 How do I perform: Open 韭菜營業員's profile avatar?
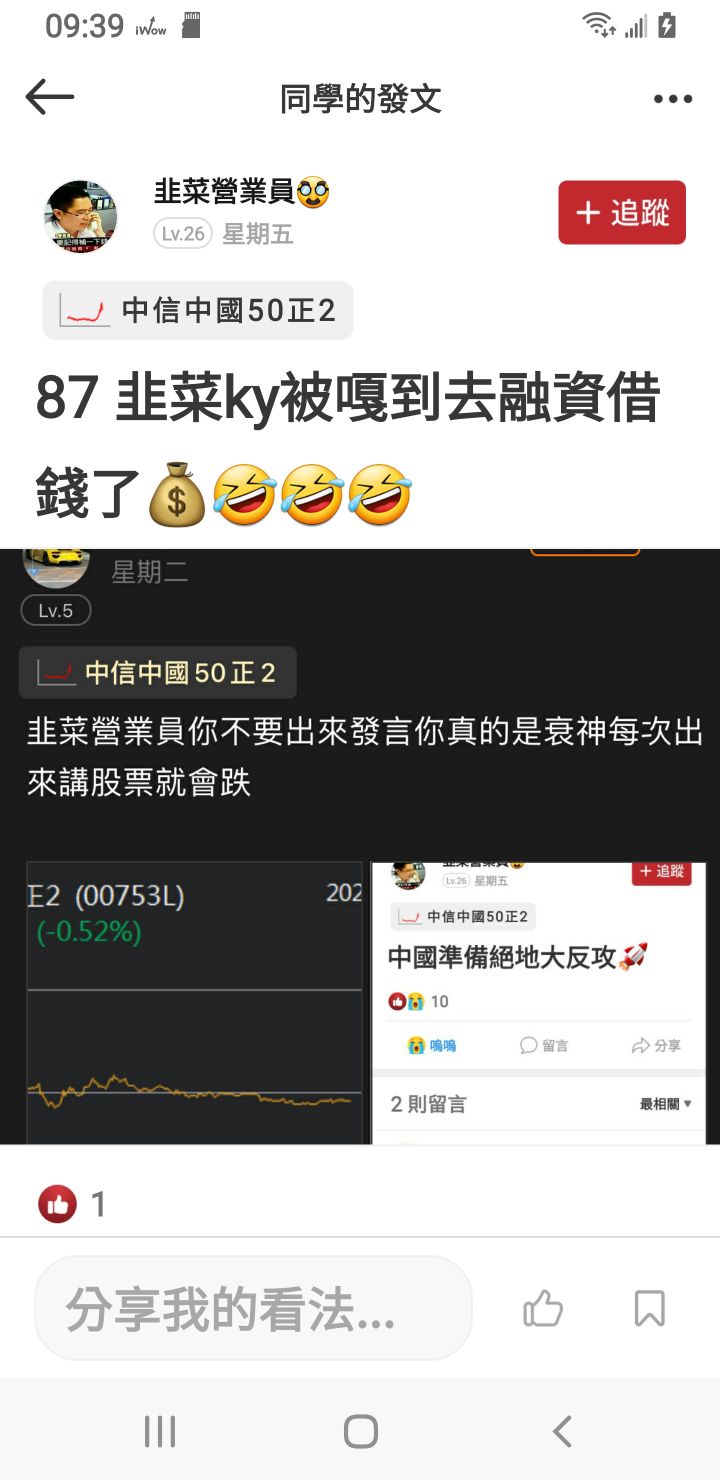tap(81, 215)
